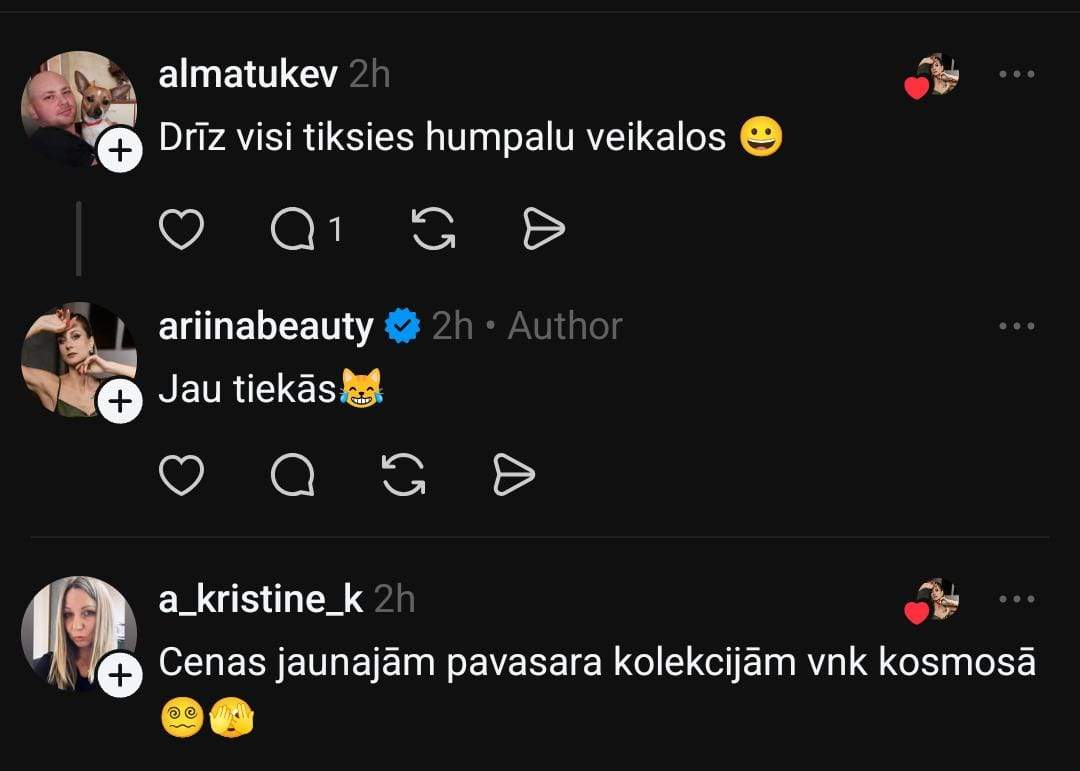
Task: Repost almatukev's comment
Action: pos(434,231)
